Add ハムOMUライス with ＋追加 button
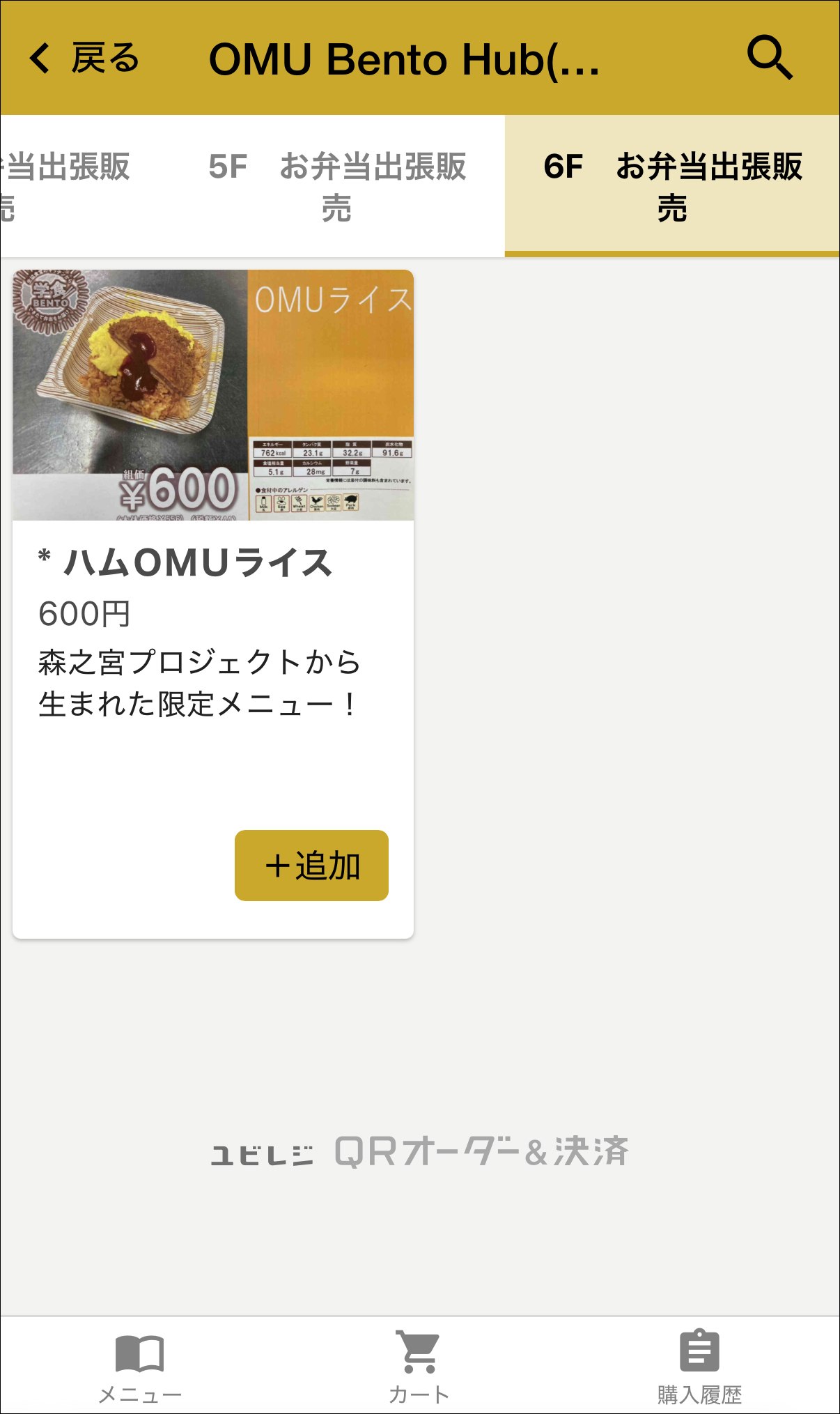The image size is (840, 1414). 311,866
